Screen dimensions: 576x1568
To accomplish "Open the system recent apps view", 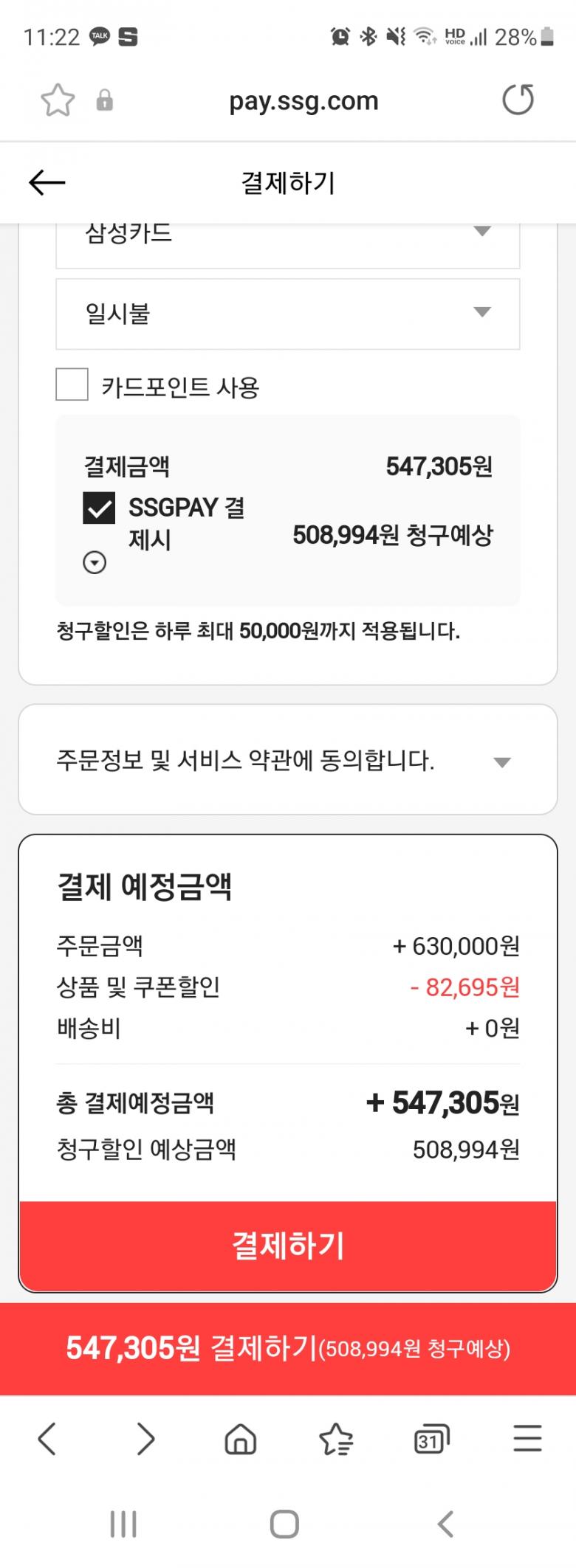I will [x=123, y=1524].
